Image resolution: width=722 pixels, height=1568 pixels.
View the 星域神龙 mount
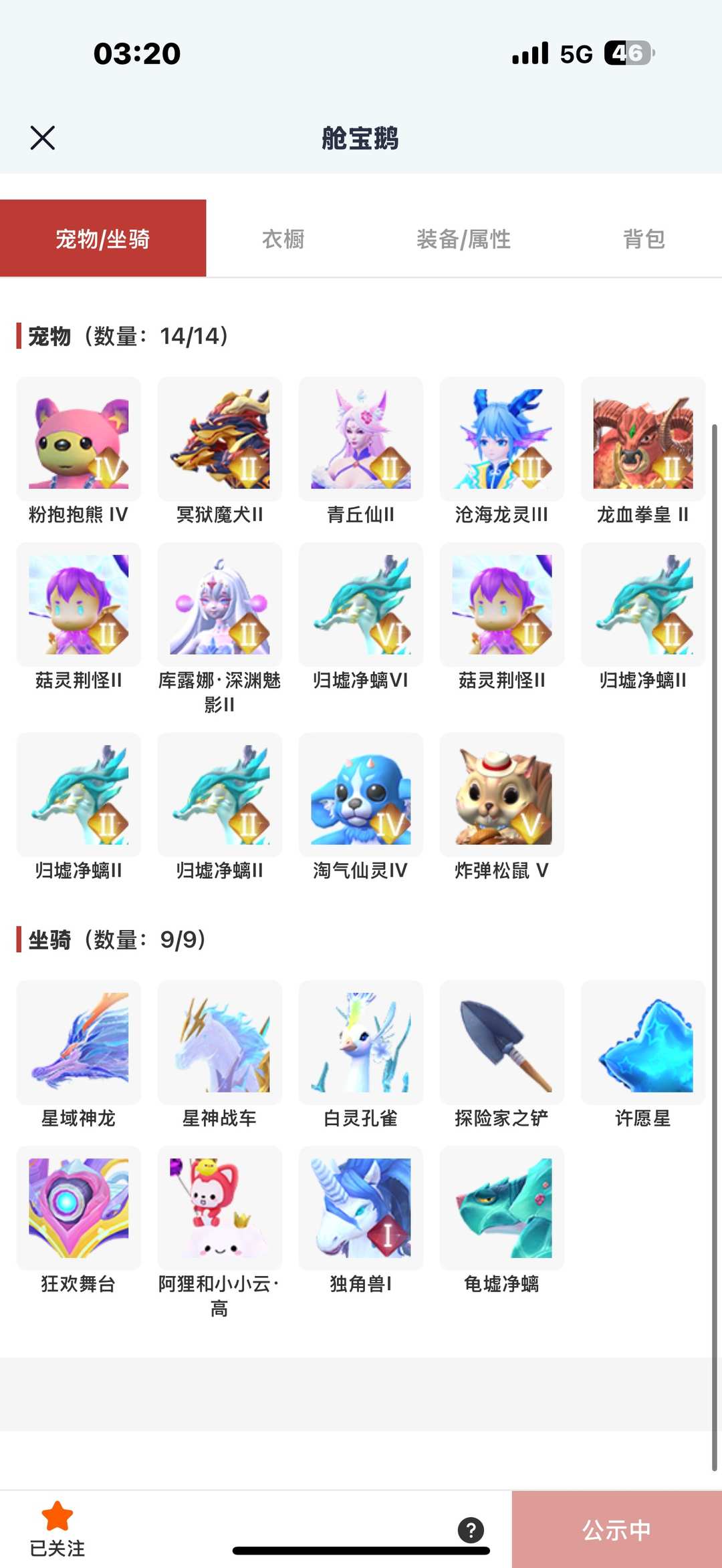[x=78, y=1044]
